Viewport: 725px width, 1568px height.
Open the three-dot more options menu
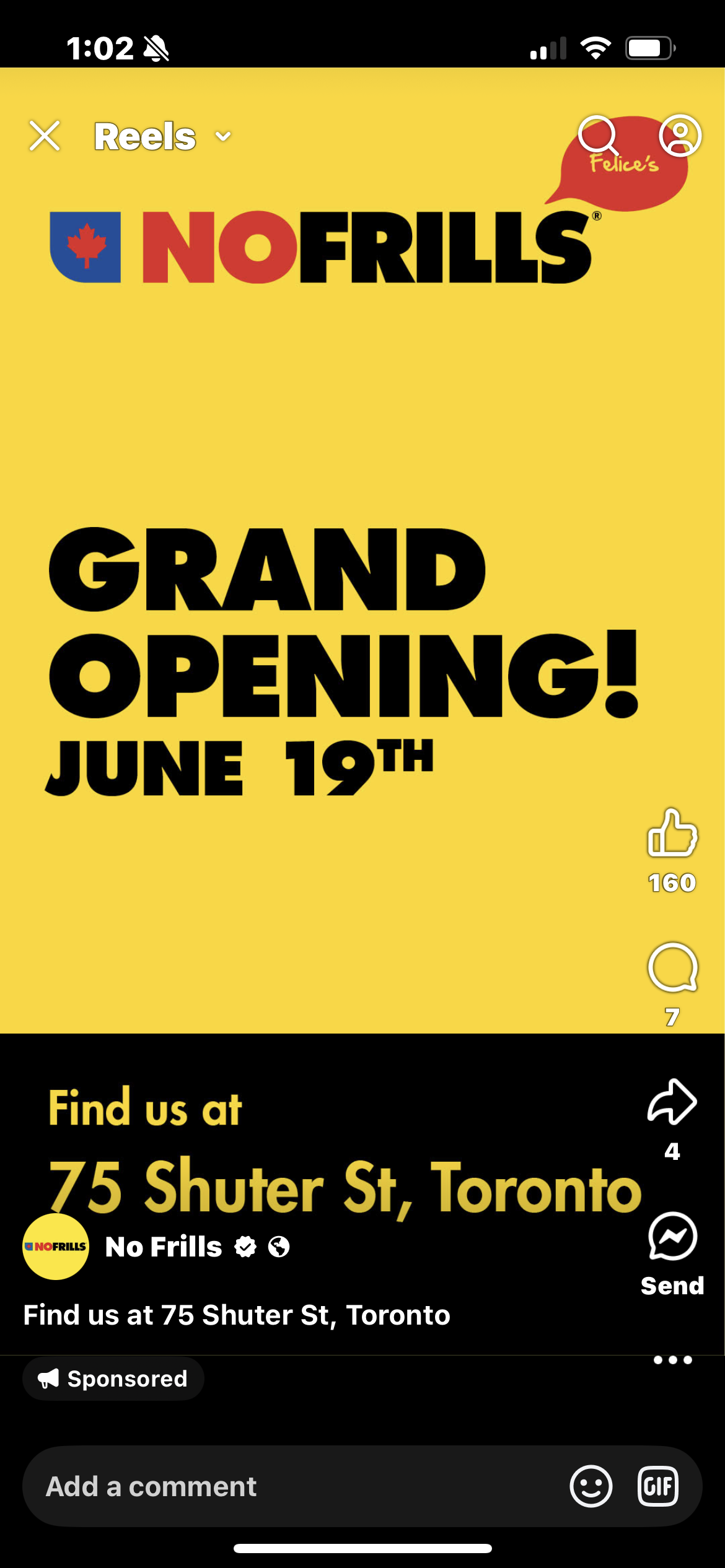pos(672,1360)
